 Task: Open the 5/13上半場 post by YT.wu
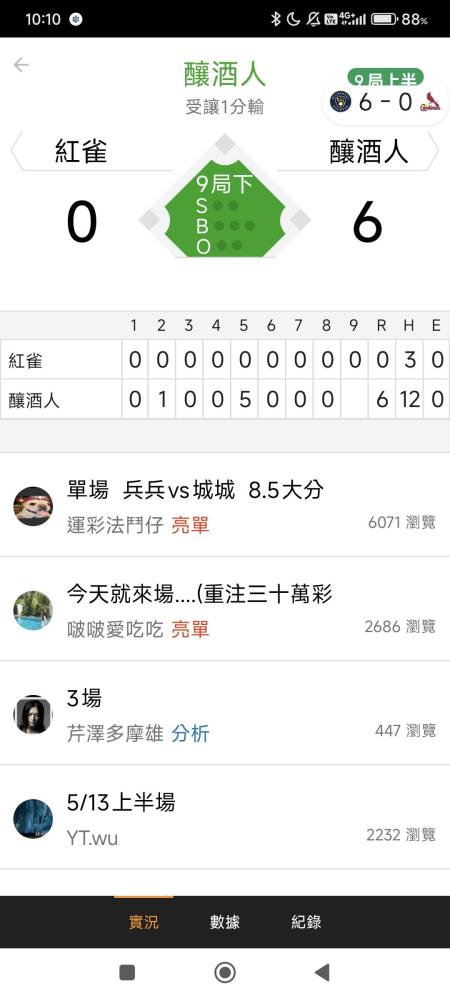[225, 818]
